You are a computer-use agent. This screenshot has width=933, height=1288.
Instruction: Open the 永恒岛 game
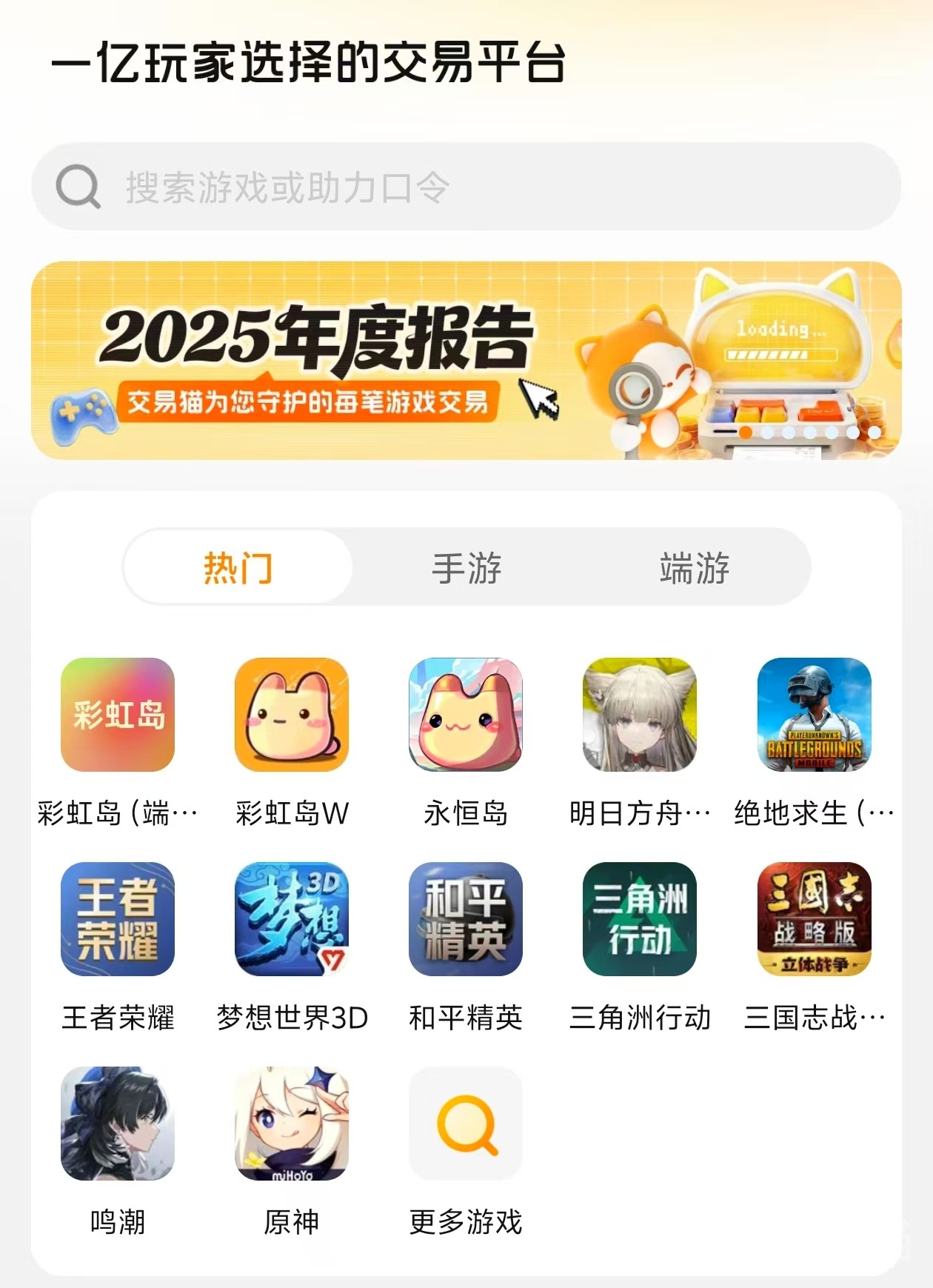[466, 715]
